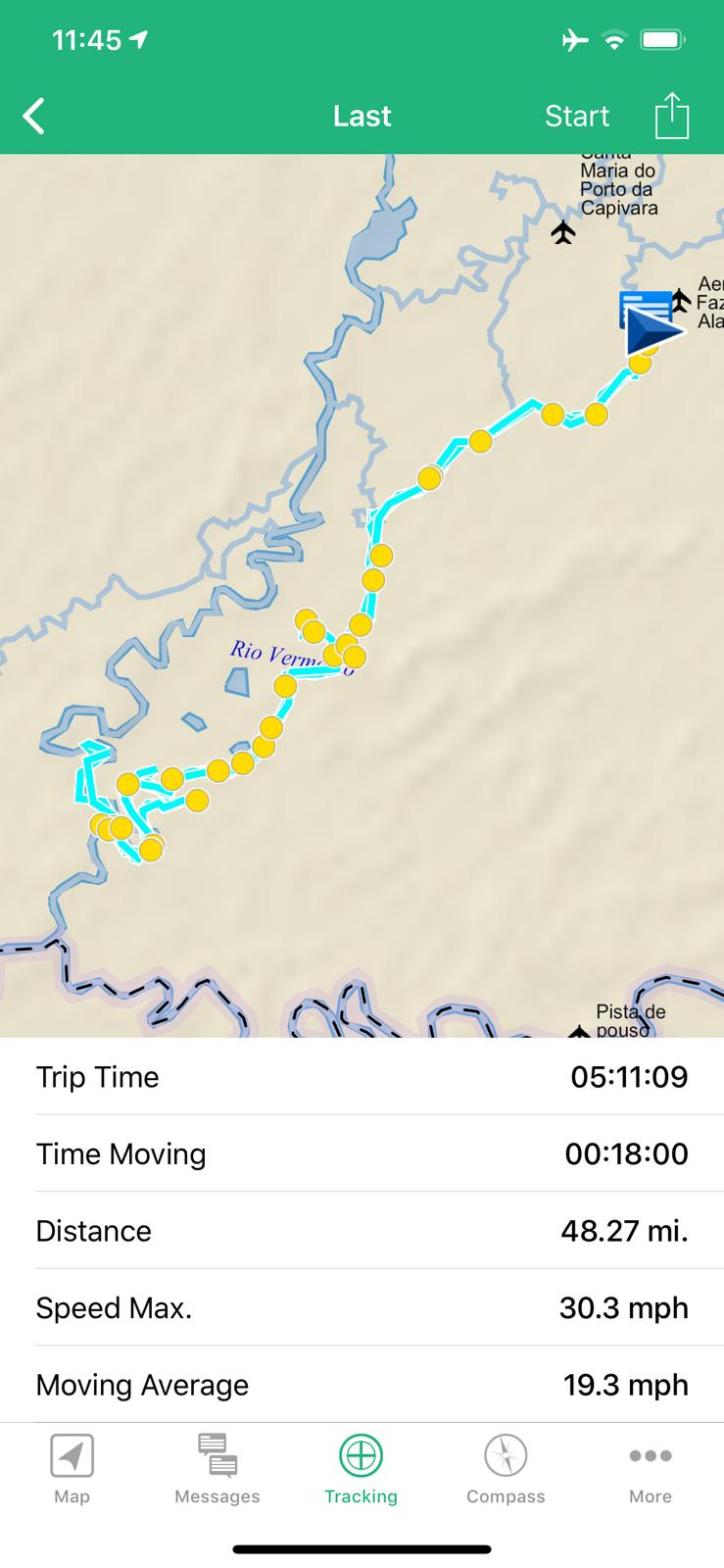The height and width of the screenshot is (1568, 724).
Task: Share the tracked route
Action: [x=671, y=117]
